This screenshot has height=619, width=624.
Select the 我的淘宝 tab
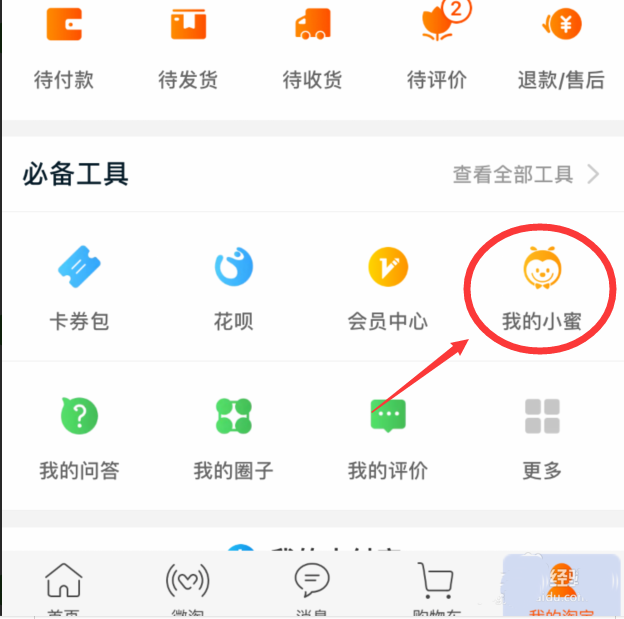pyautogui.click(x=561, y=590)
